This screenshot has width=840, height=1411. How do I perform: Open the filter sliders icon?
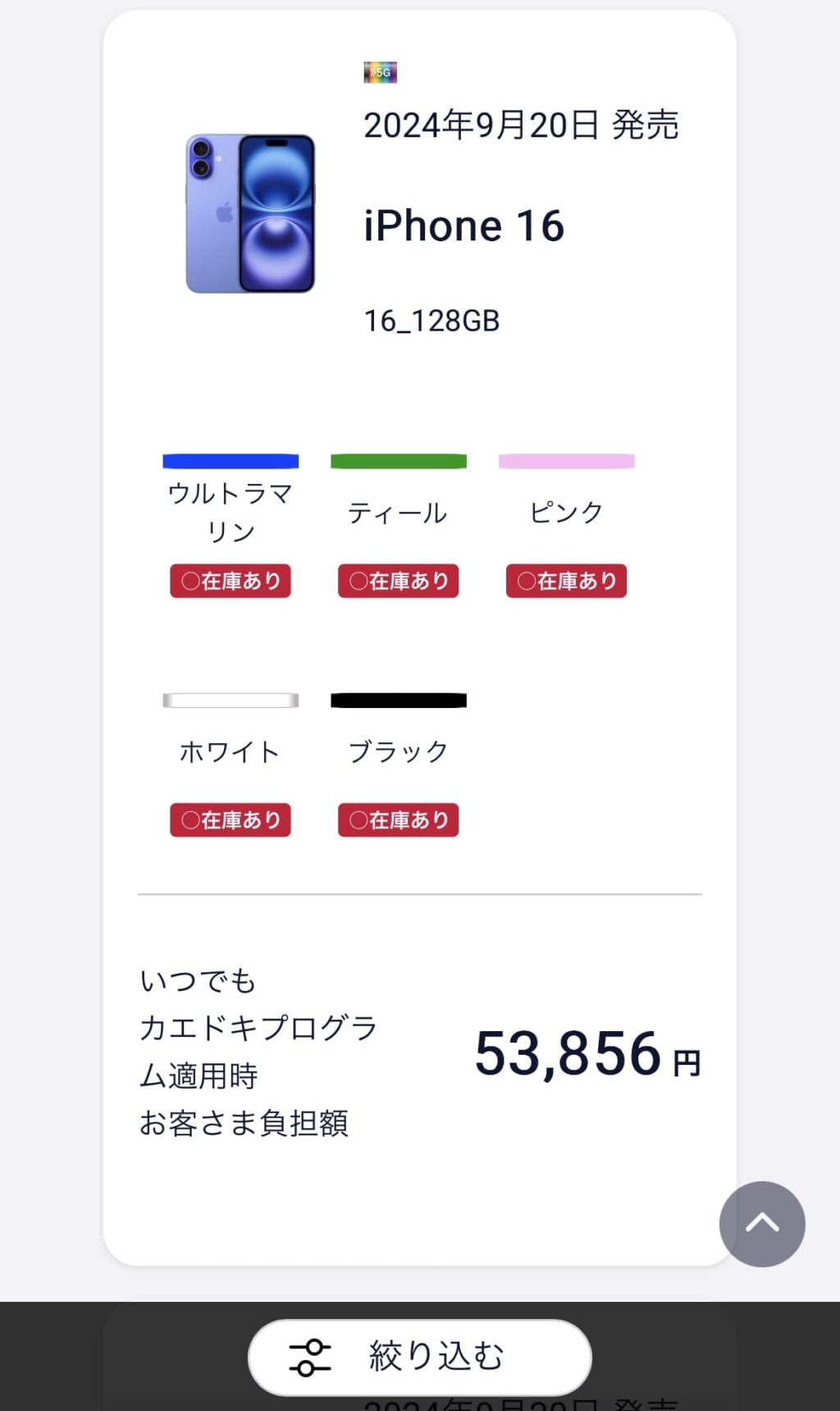click(x=312, y=1358)
